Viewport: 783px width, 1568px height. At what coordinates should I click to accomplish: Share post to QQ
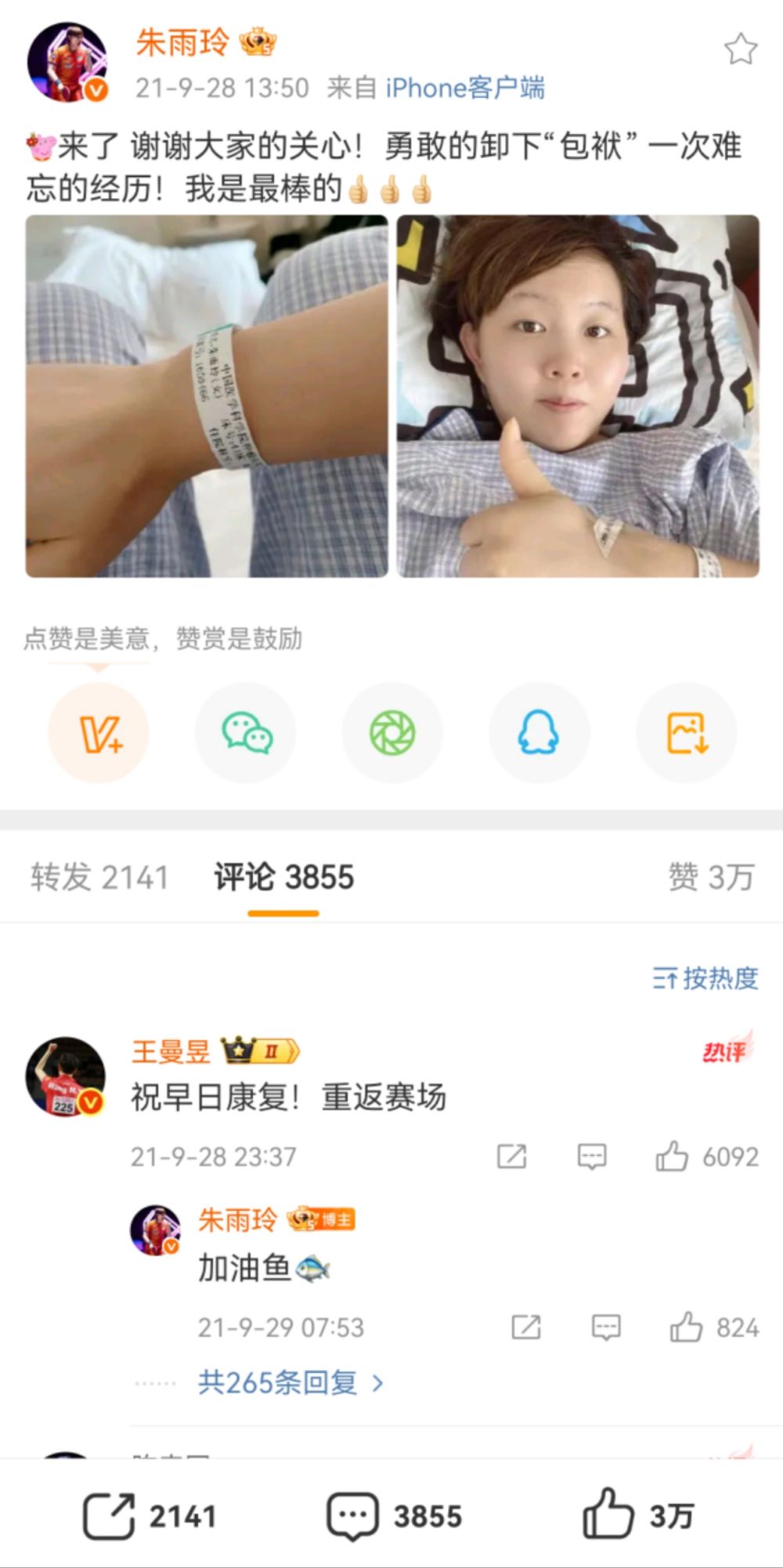539,733
